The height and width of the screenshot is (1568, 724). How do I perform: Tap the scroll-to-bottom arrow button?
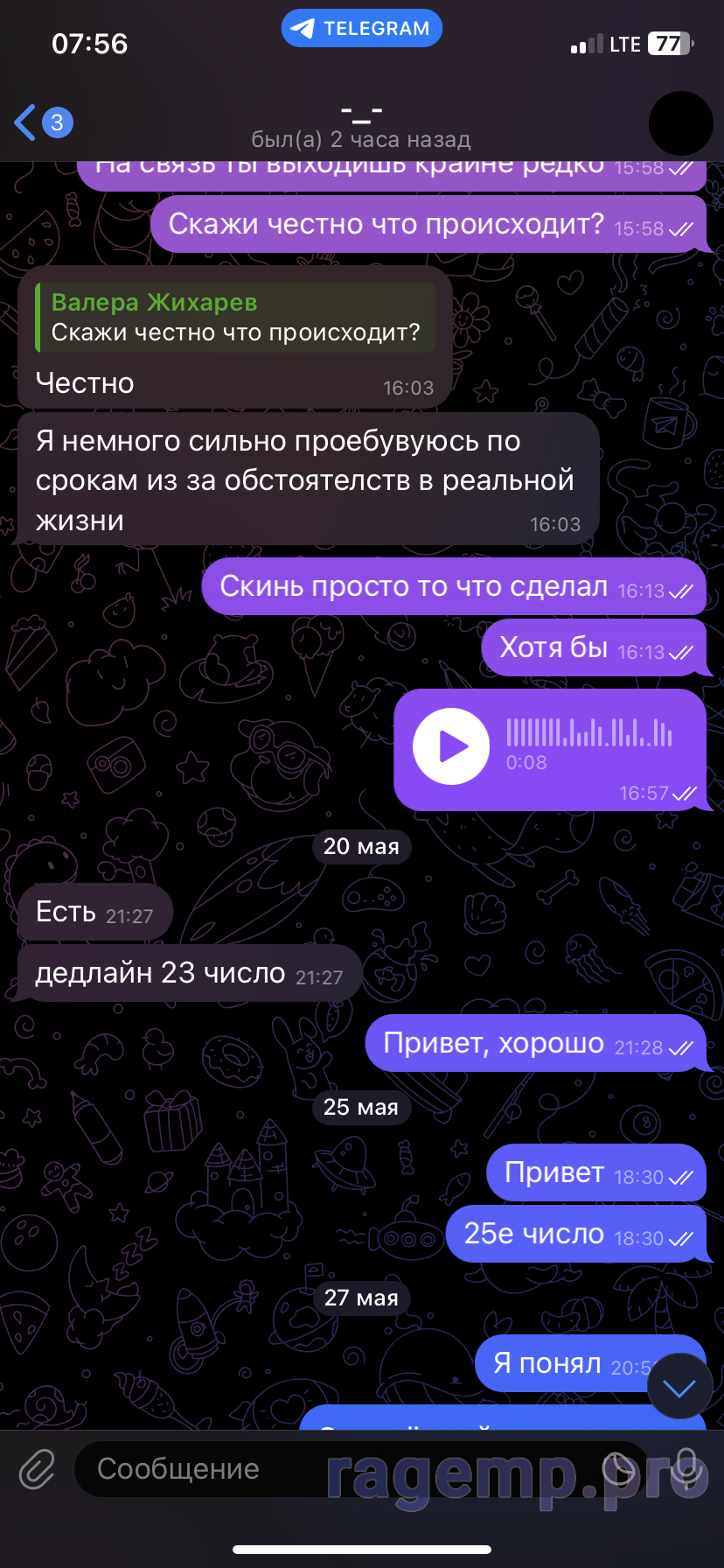pos(679,1386)
